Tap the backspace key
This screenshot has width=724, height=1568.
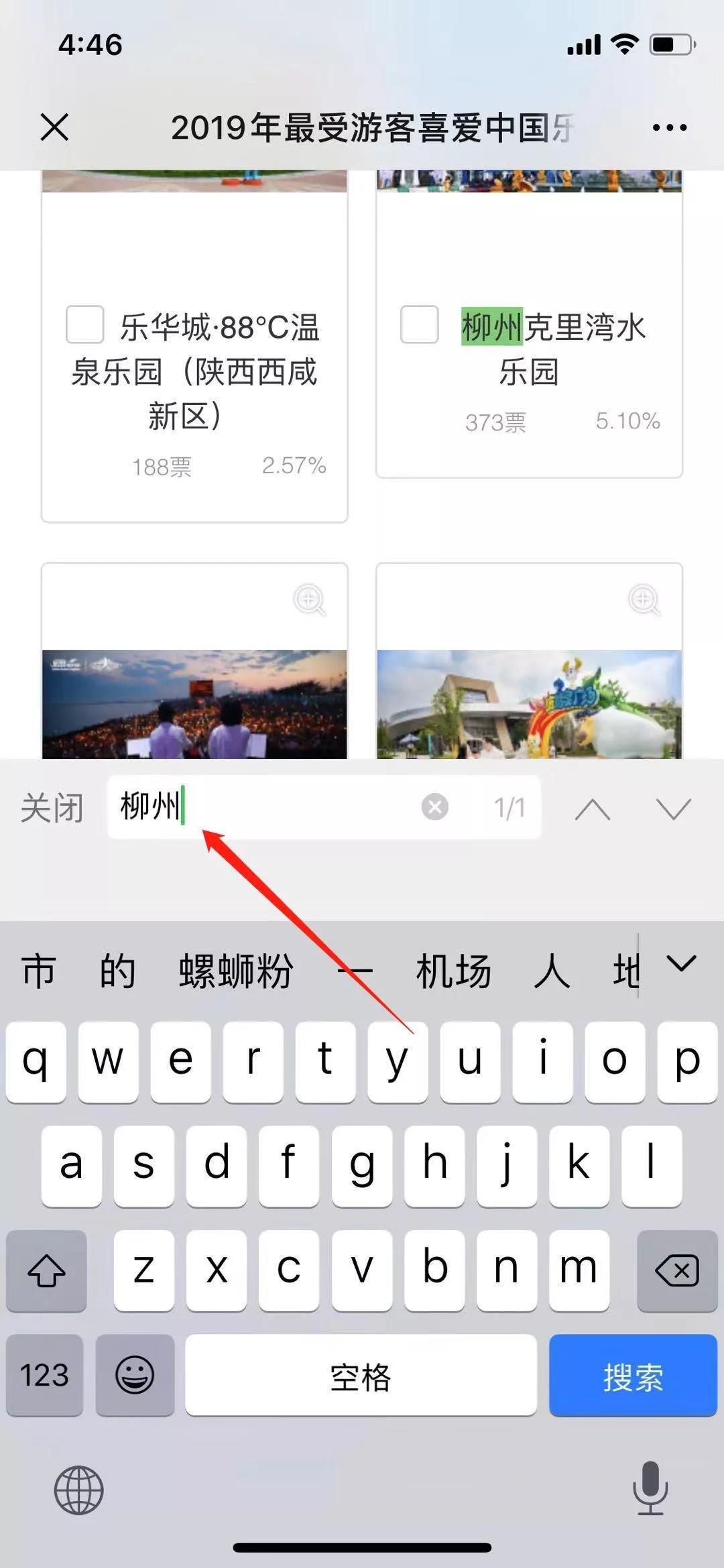676,1270
